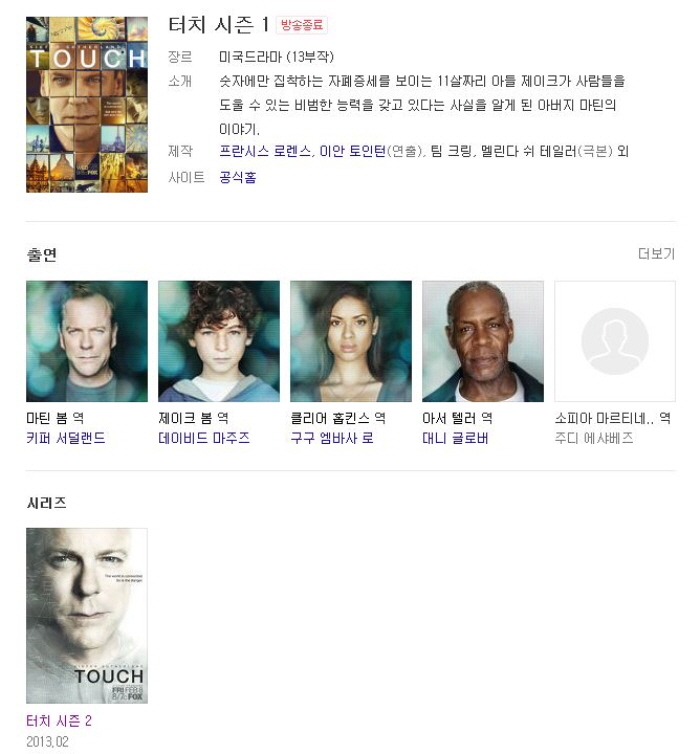Visit the 공식홈 official site link
The image size is (700, 754).
point(238,177)
